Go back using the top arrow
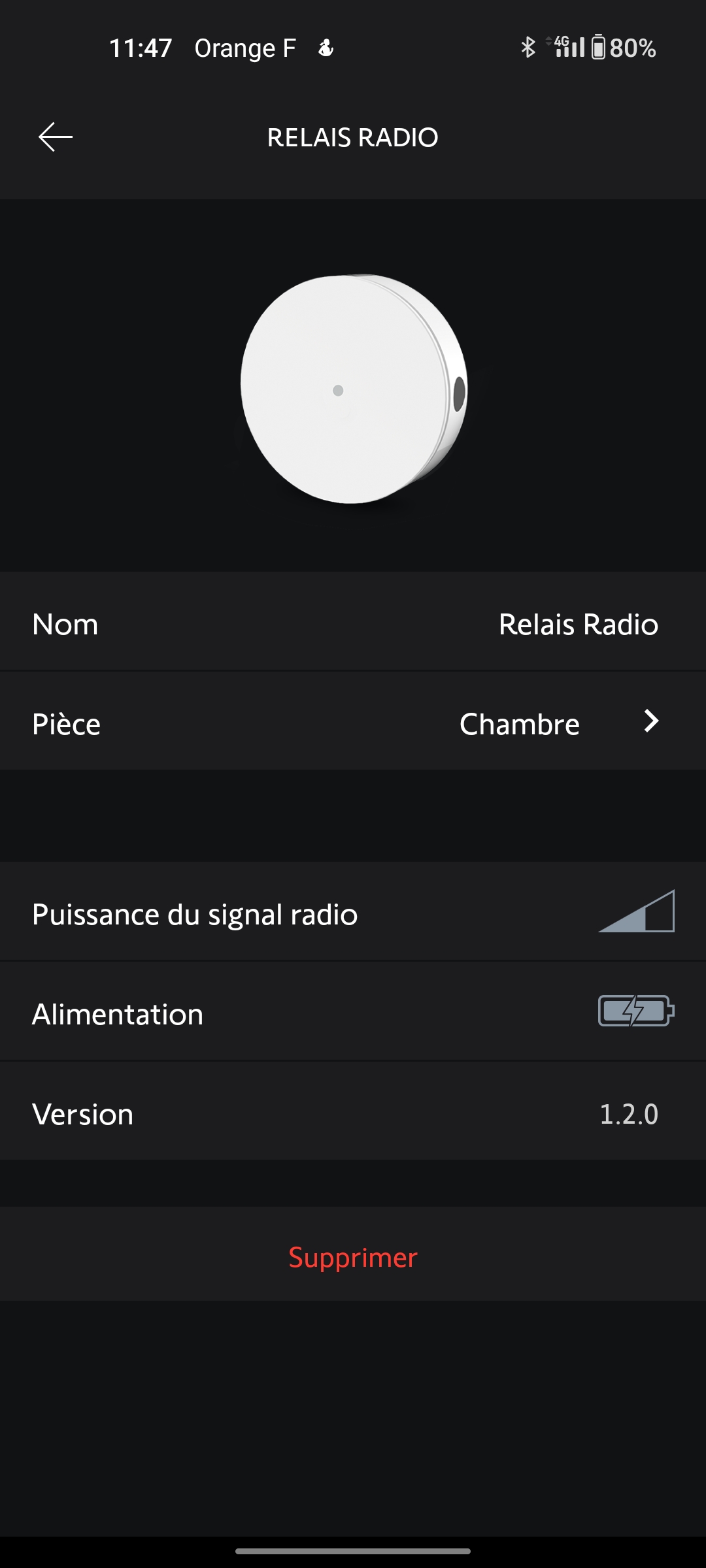 pos(56,137)
